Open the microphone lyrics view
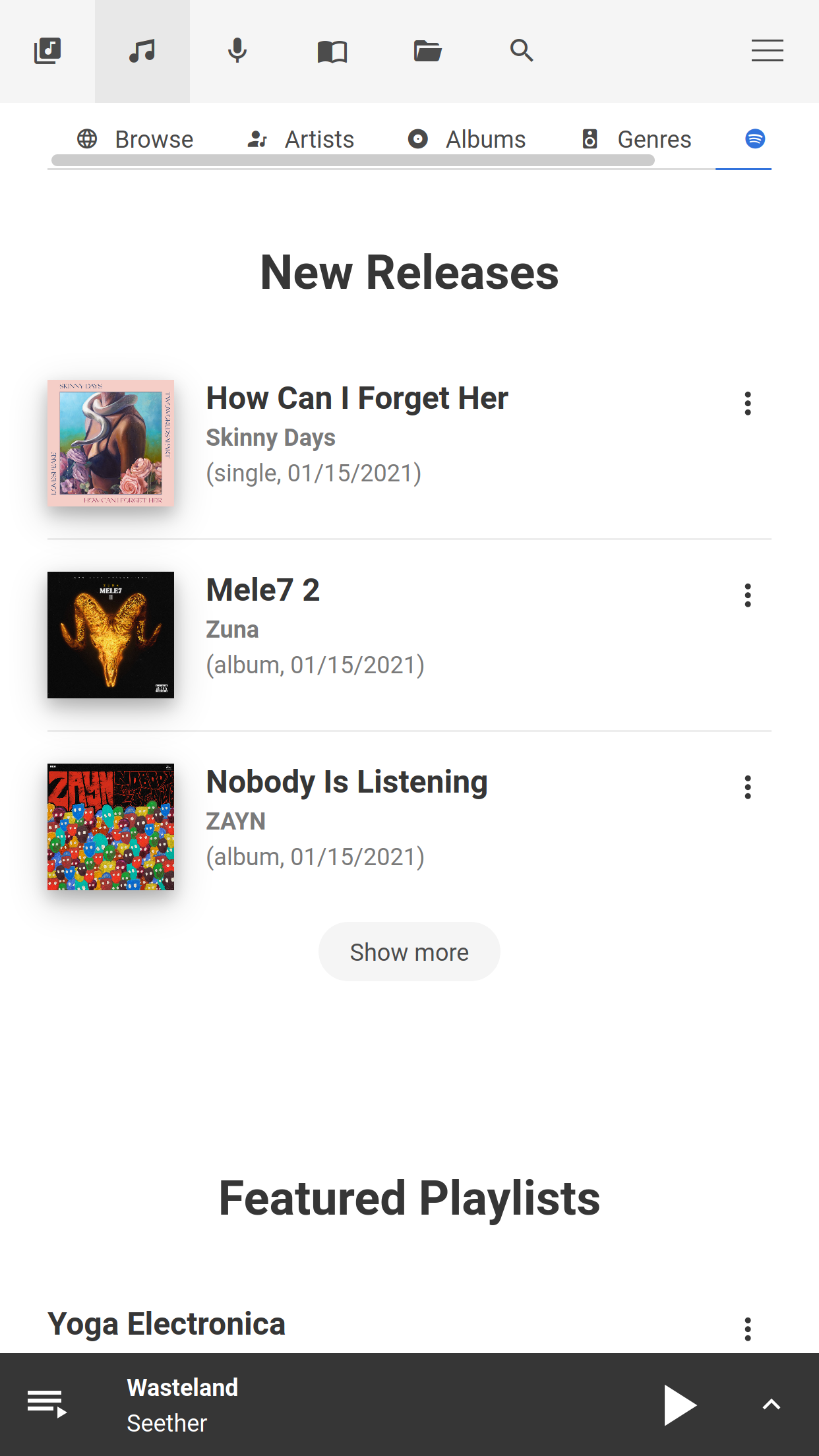819x1456 pixels. (x=237, y=51)
